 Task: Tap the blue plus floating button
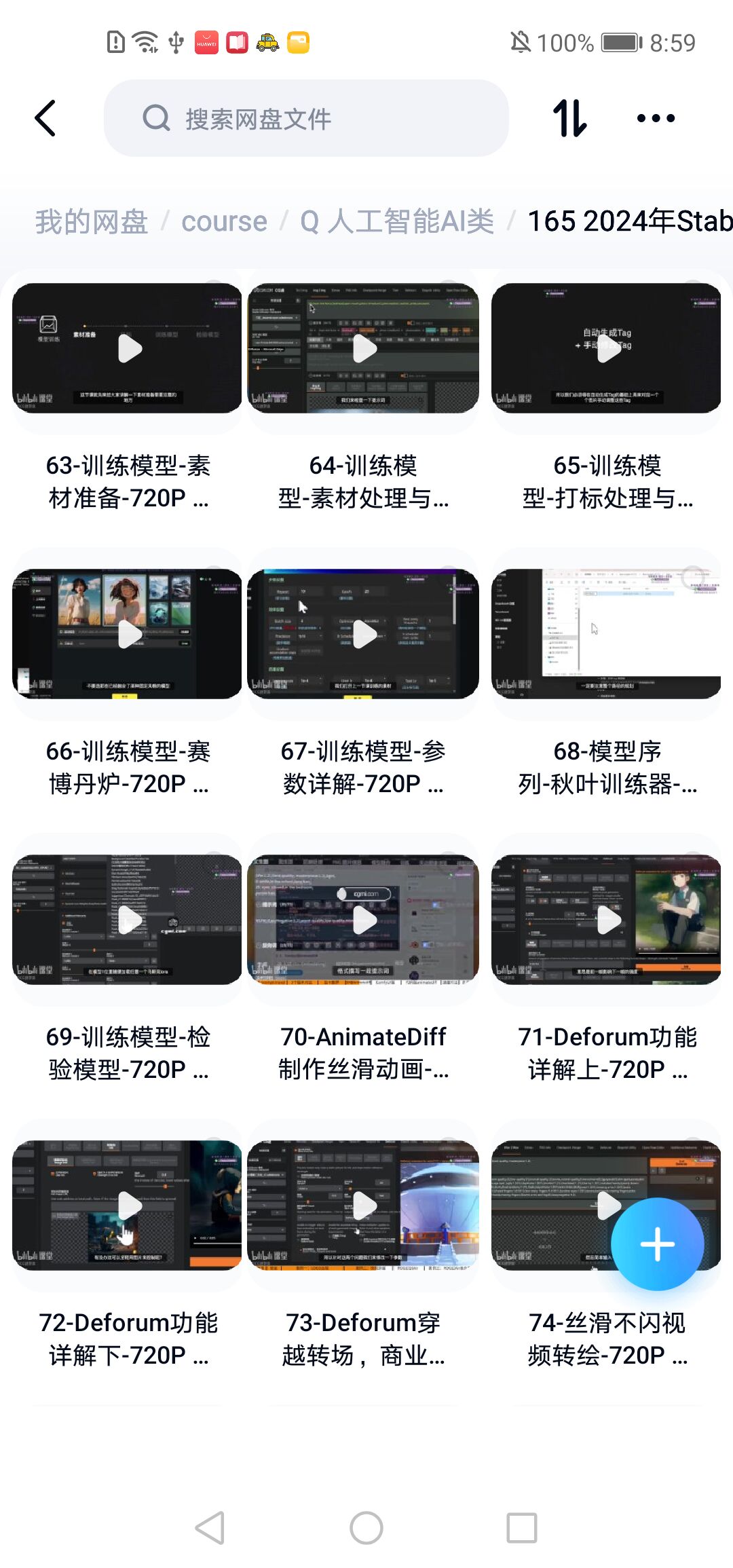point(657,1244)
